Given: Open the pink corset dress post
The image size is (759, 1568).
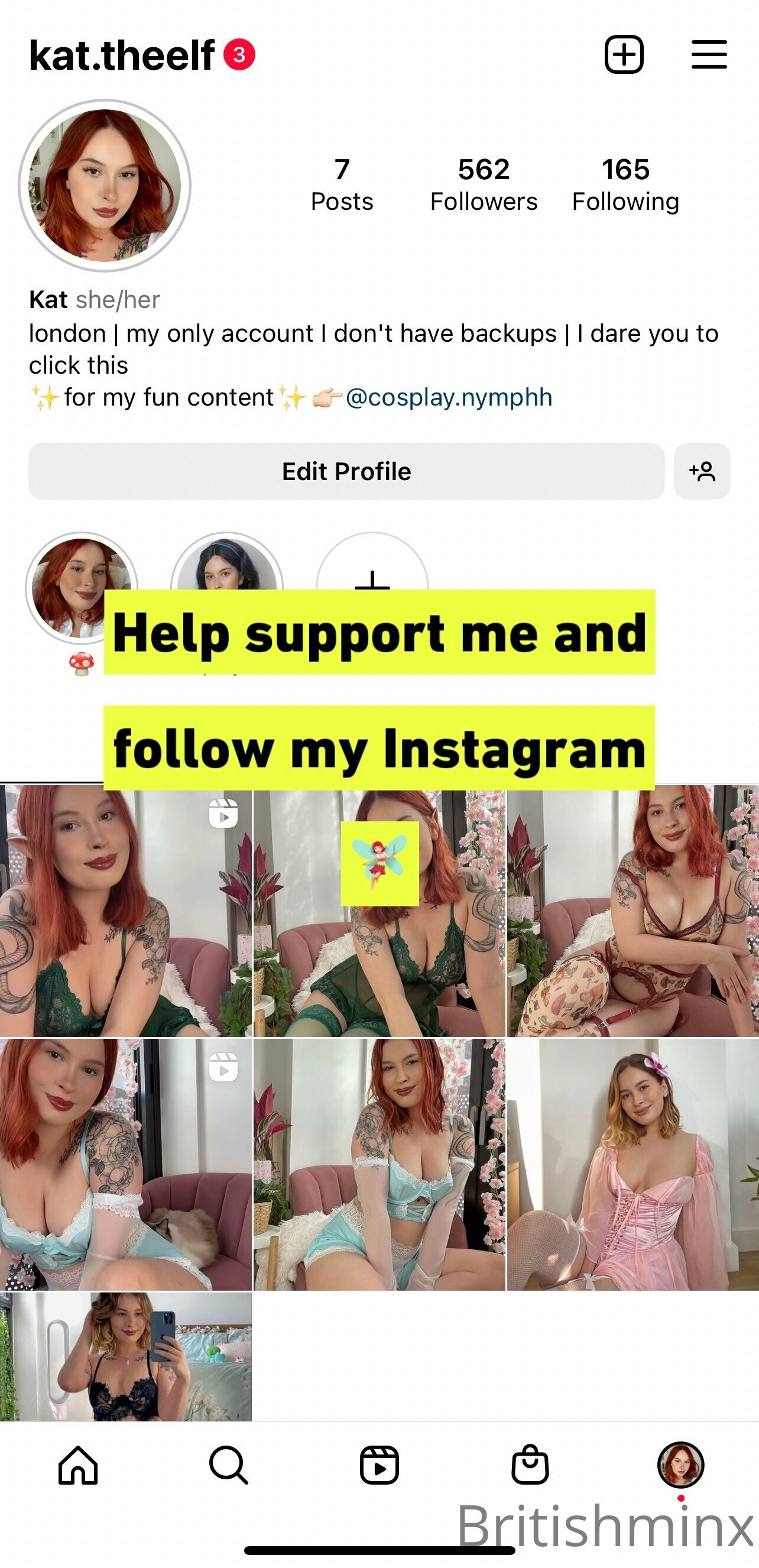Looking at the screenshot, I should tap(633, 1164).
